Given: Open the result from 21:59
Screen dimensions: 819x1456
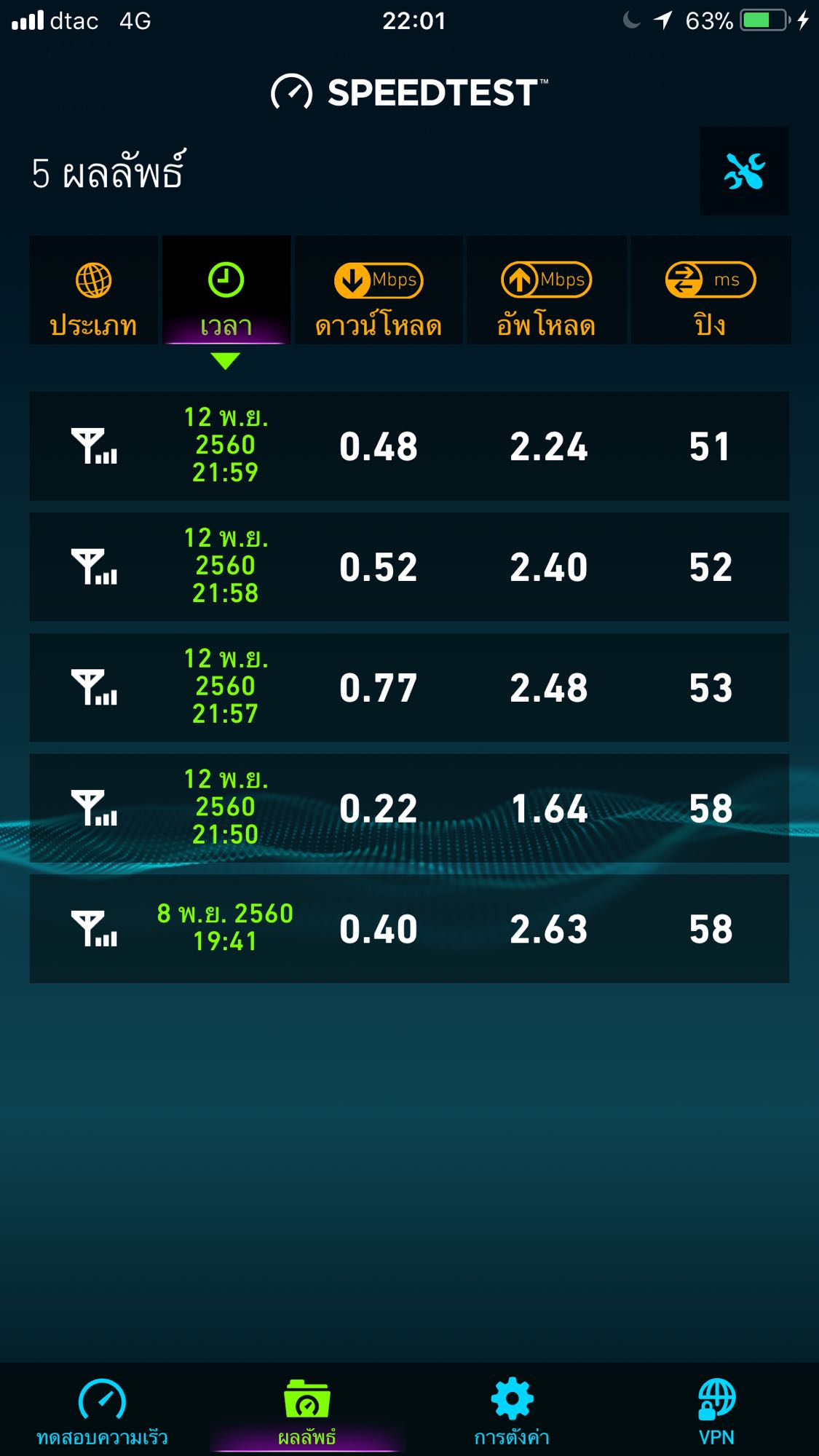Looking at the screenshot, I should pyautogui.click(x=409, y=446).
